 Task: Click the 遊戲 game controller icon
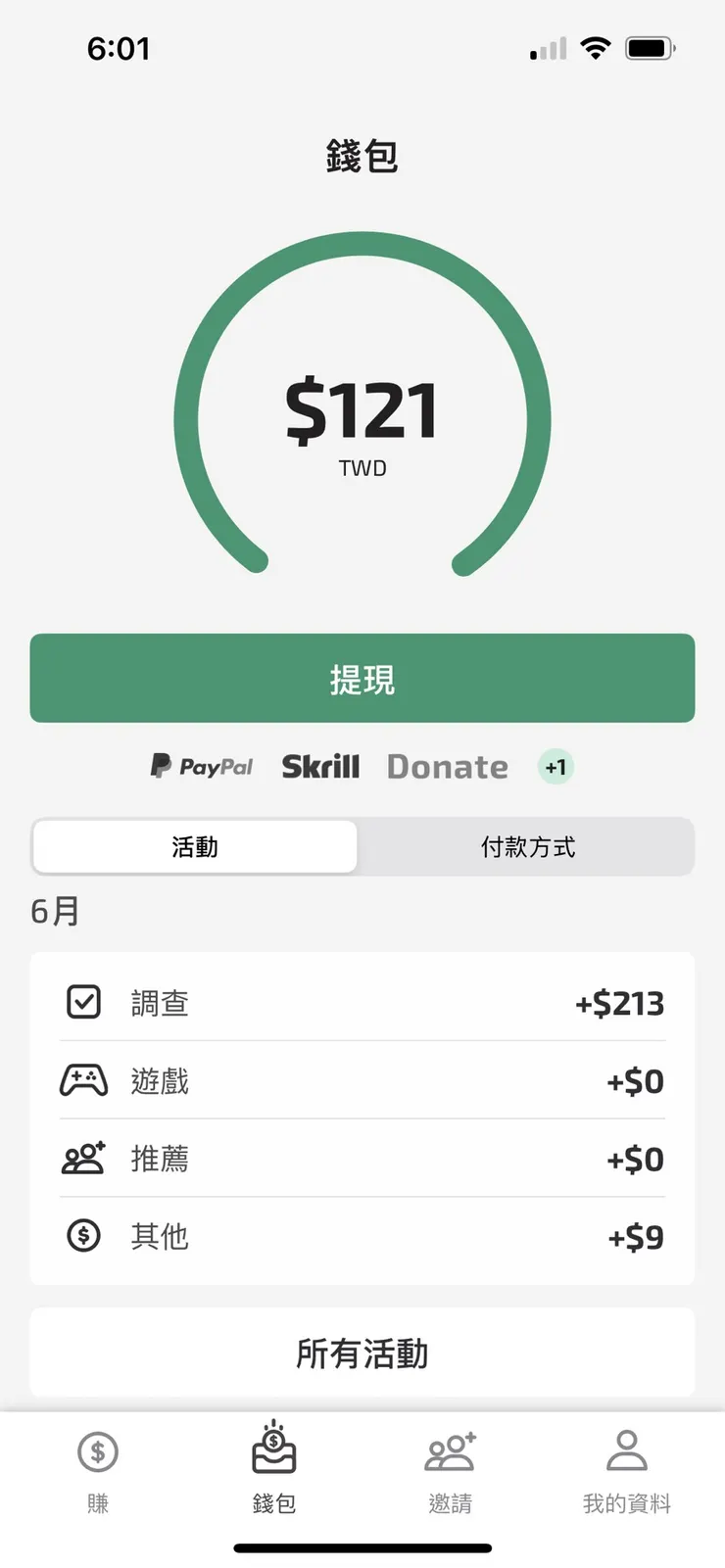point(84,1080)
